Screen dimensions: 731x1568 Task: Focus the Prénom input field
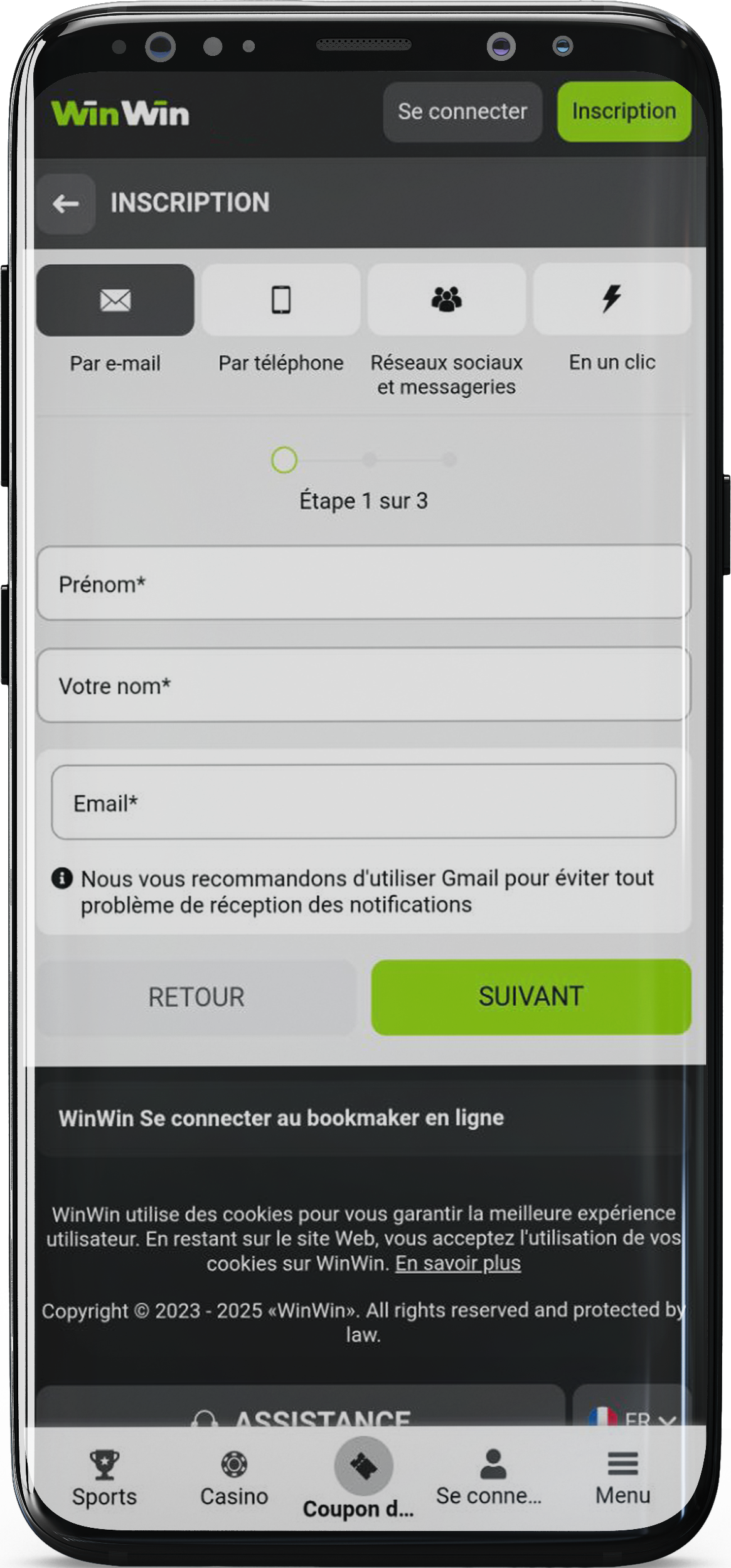(364, 583)
